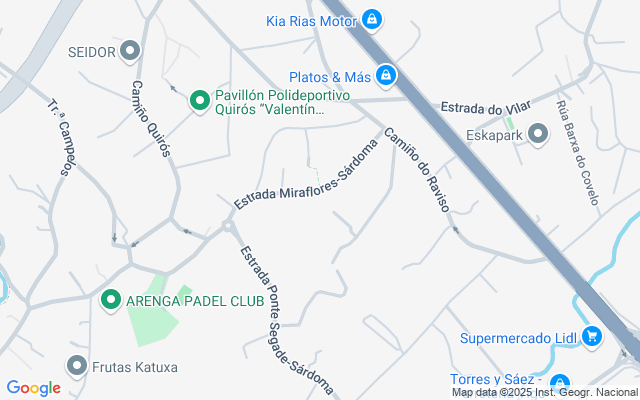
Task: Select the Torres y Sáez marker
Action: click(x=559, y=381)
